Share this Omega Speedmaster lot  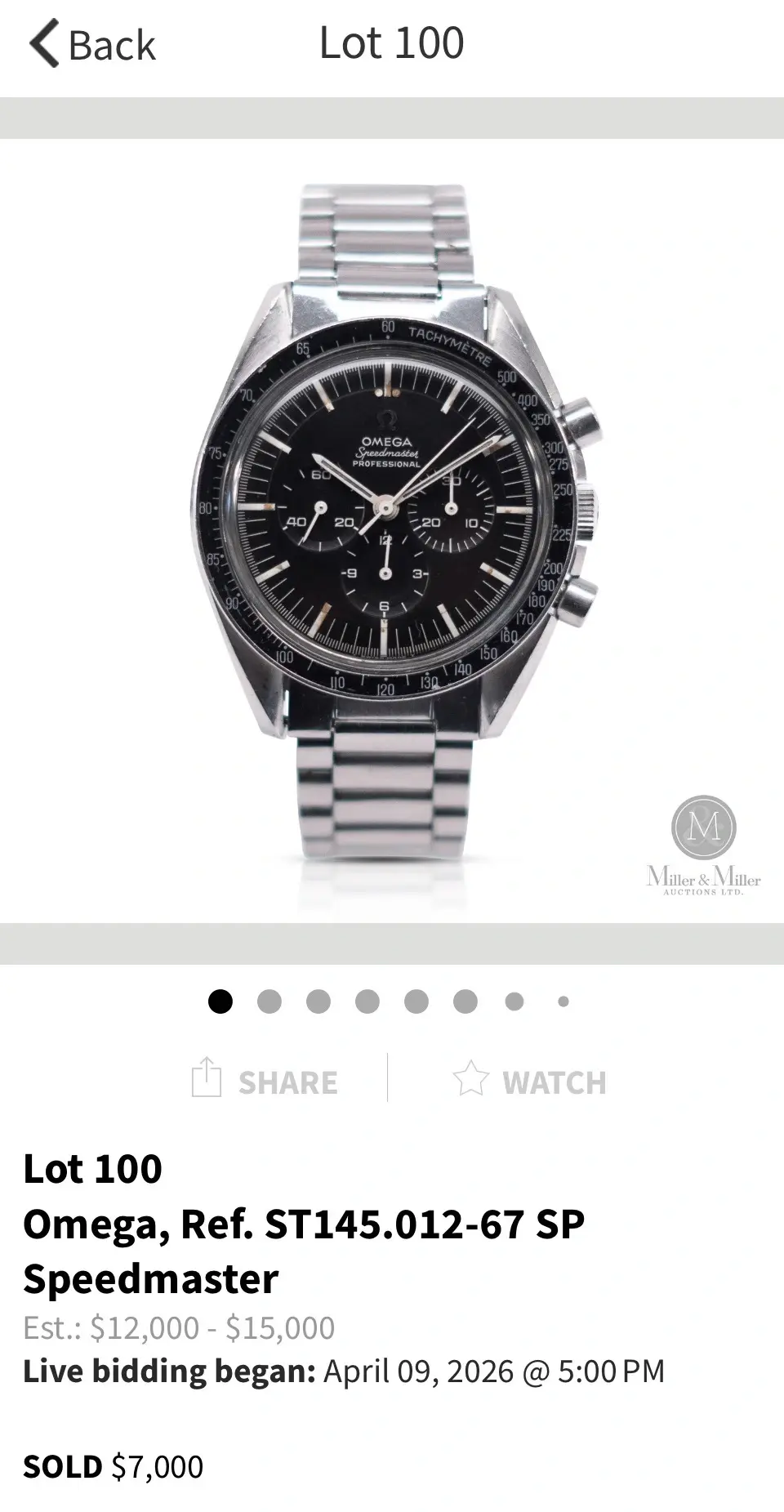265,1080
